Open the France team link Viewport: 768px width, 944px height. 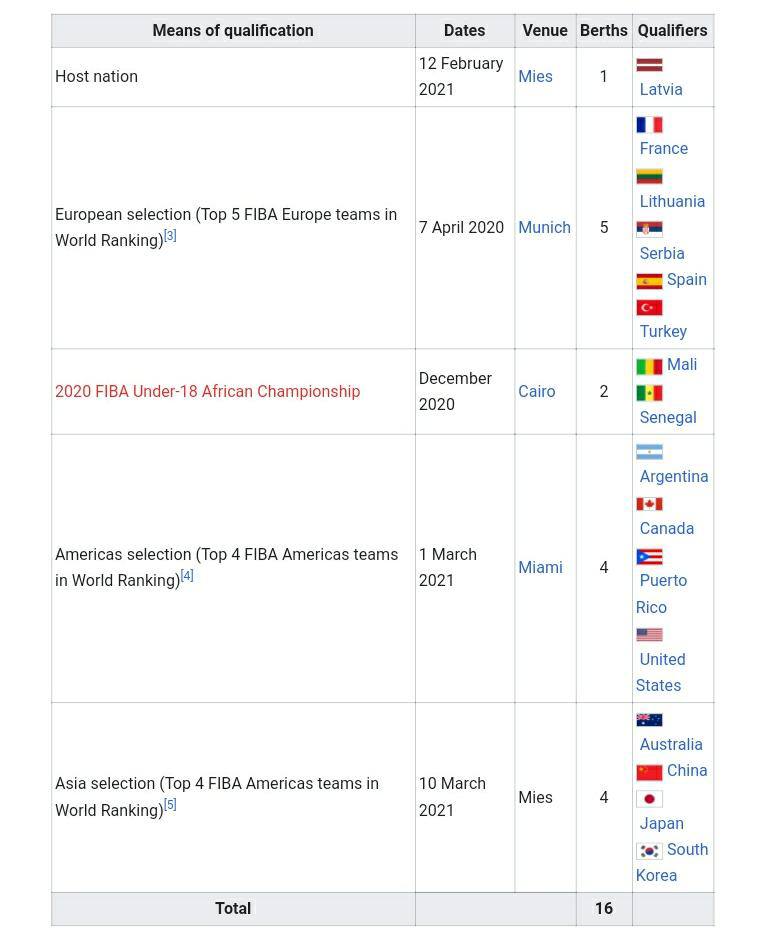[663, 148]
